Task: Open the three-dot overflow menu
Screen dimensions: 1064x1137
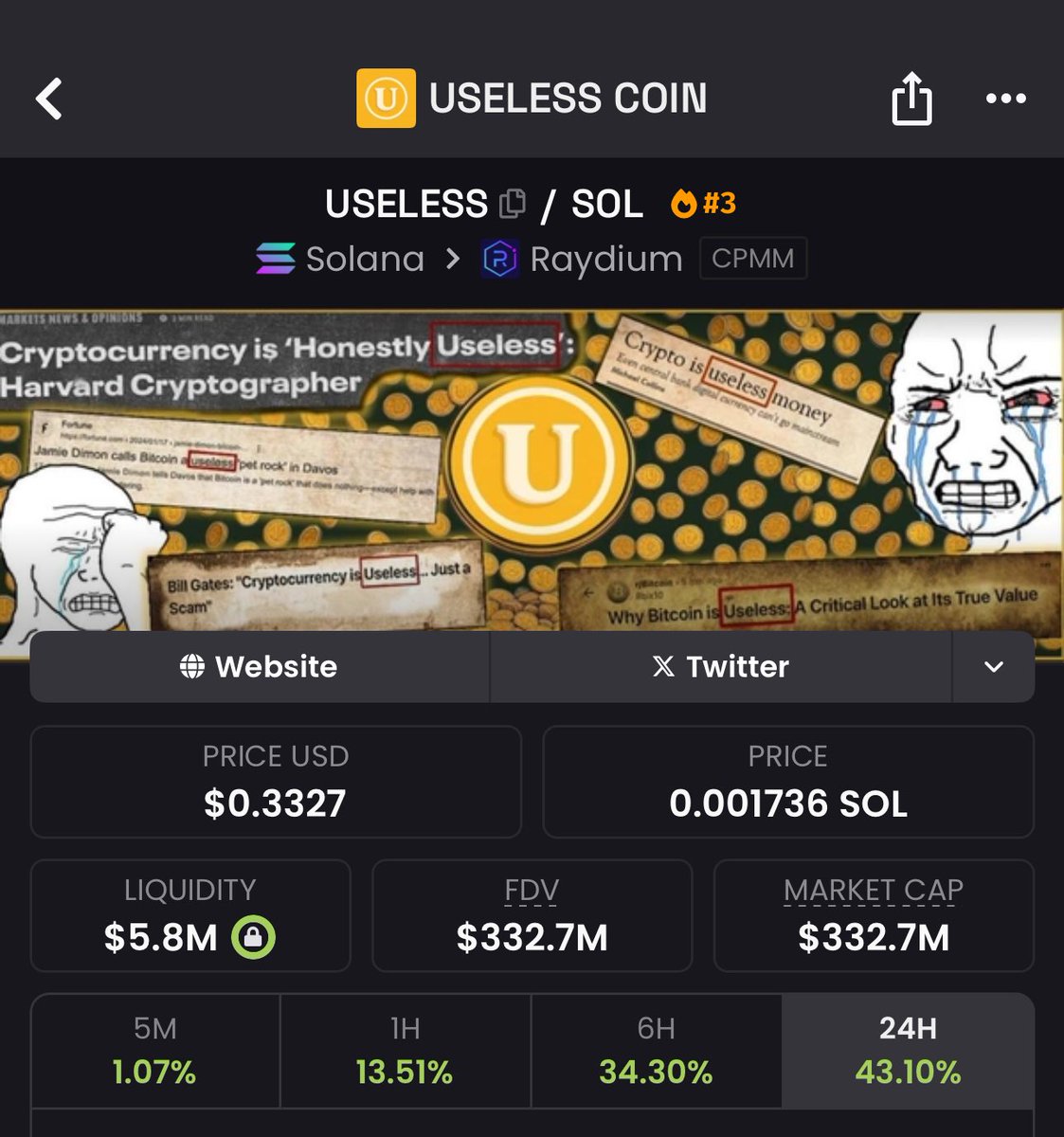Action: [1005, 99]
